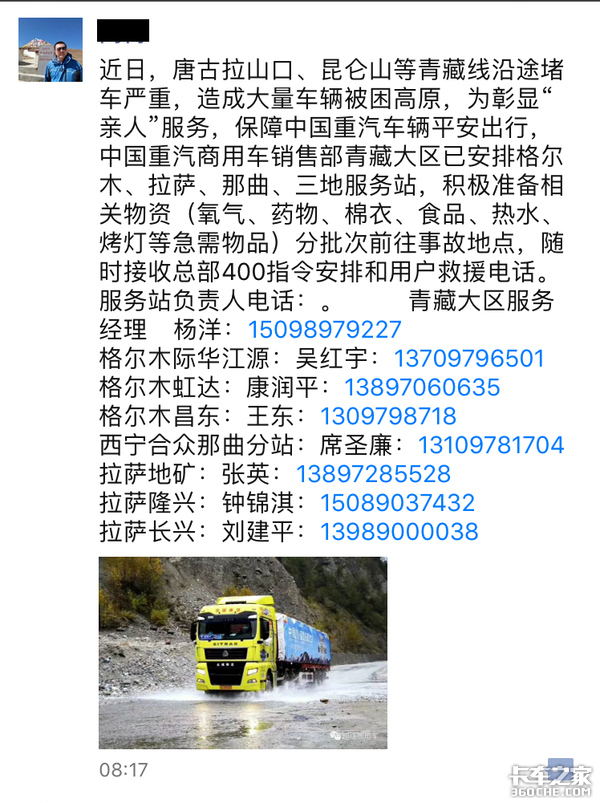Call Liu Jianping at 13989000038

pyautogui.click(x=399, y=532)
